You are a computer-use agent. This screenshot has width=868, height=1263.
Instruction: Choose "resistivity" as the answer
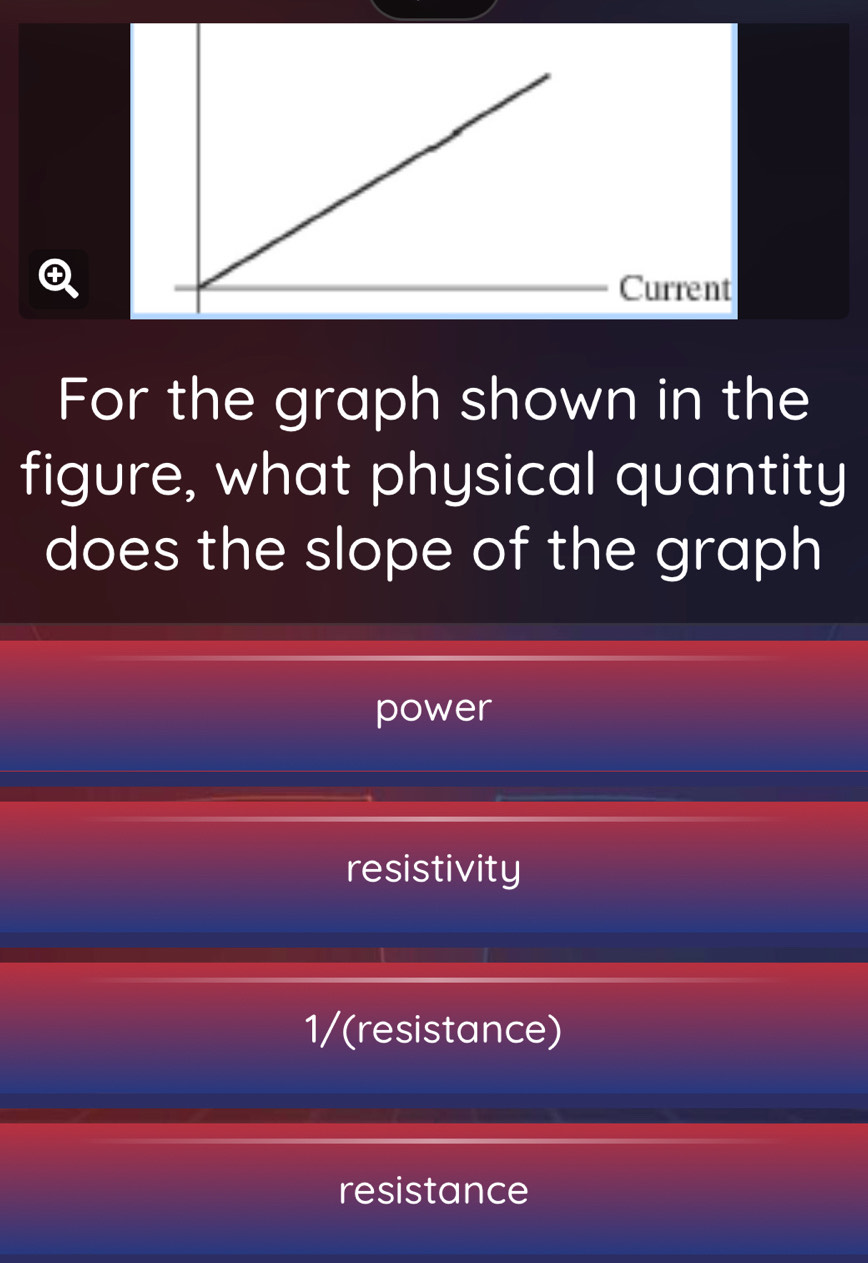(433, 868)
